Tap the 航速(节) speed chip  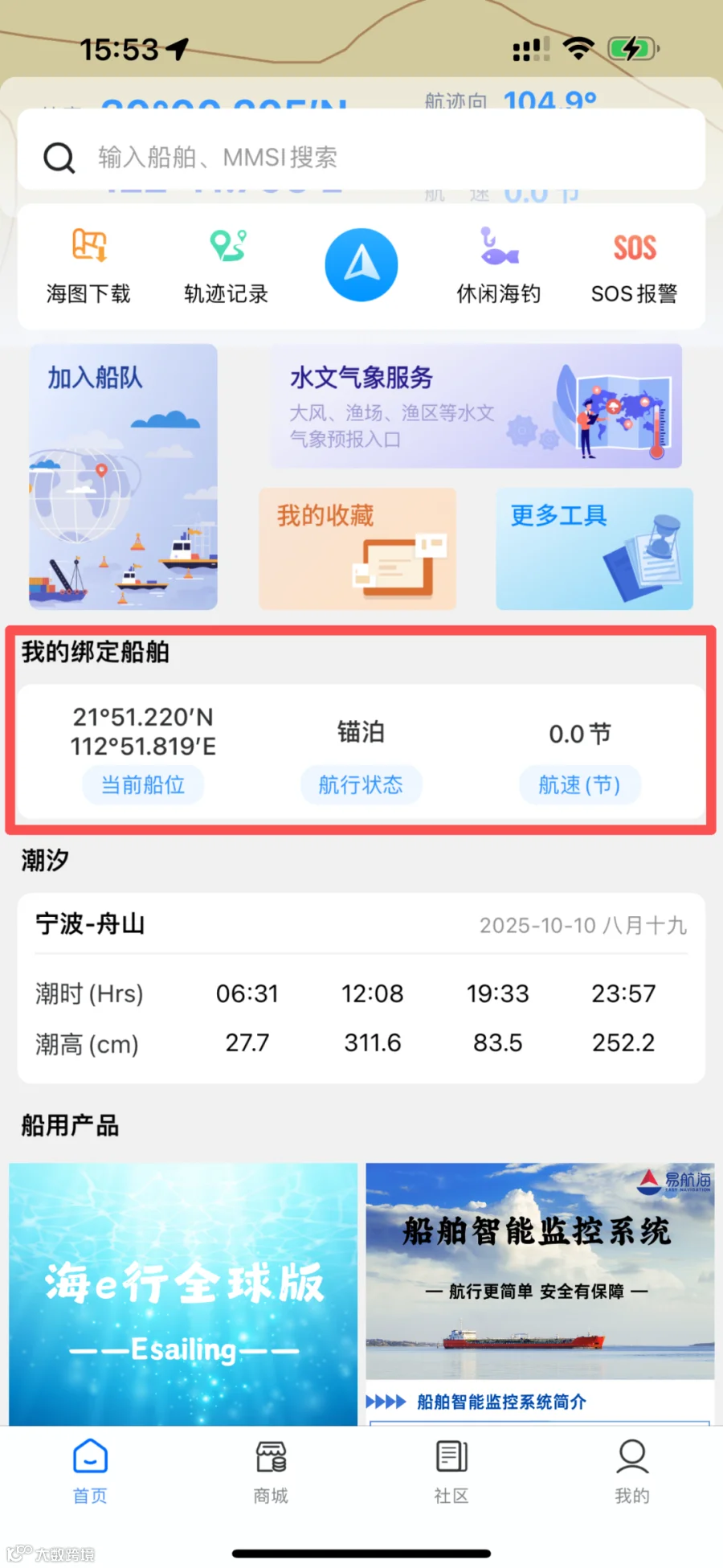click(579, 784)
